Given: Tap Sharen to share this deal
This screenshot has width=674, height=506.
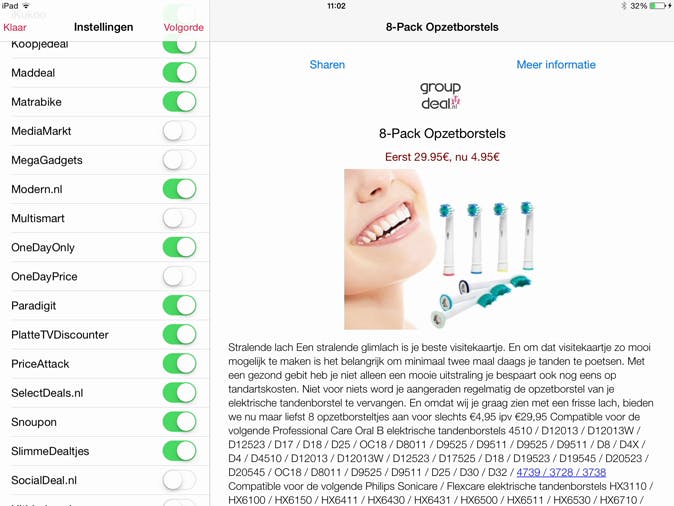Looking at the screenshot, I should [327, 65].
